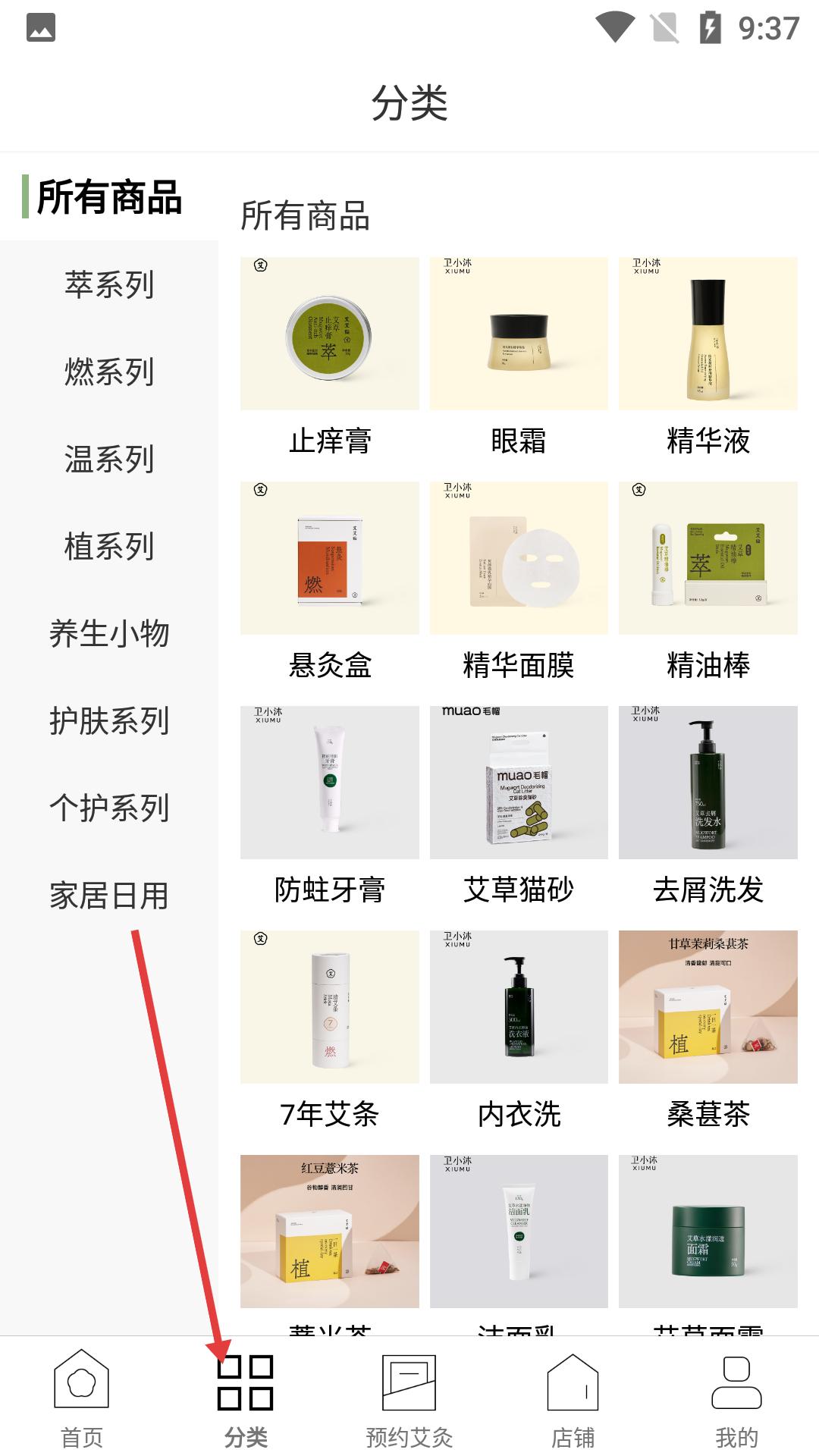The height and width of the screenshot is (1456, 819).
Task: Select the 萃系列 category
Action: (109, 284)
